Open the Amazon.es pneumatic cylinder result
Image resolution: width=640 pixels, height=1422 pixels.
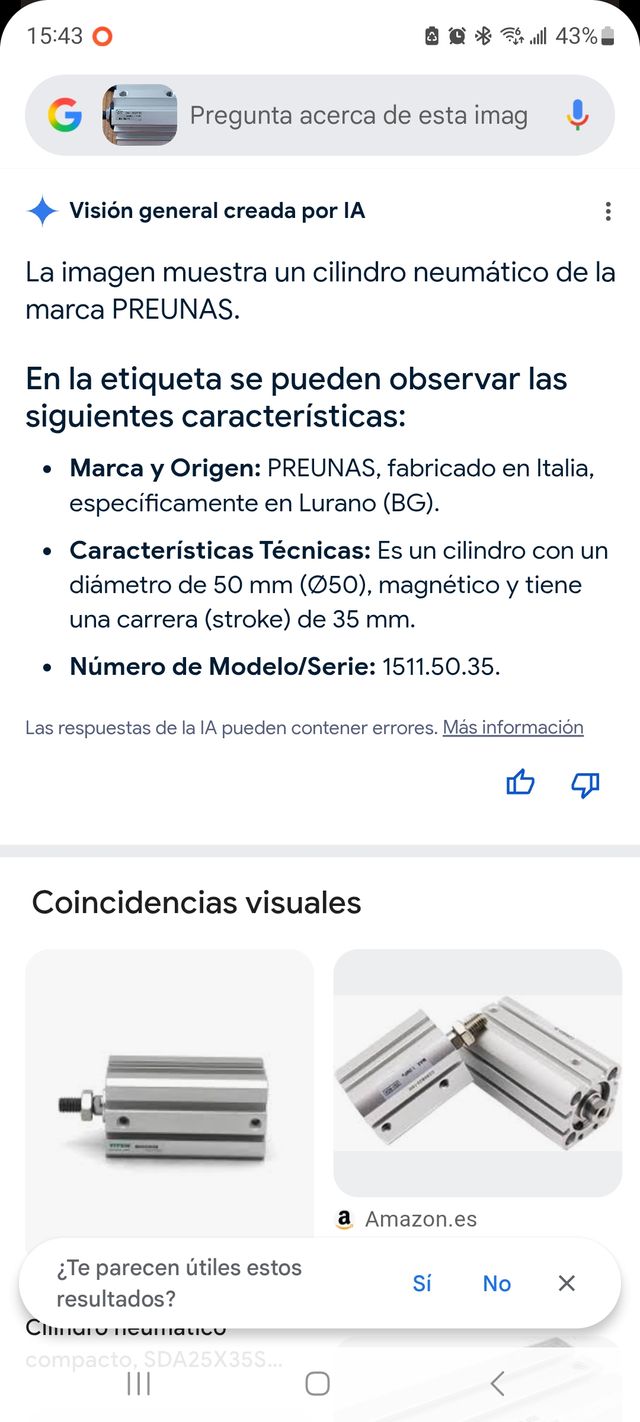tap(477, 1072)
